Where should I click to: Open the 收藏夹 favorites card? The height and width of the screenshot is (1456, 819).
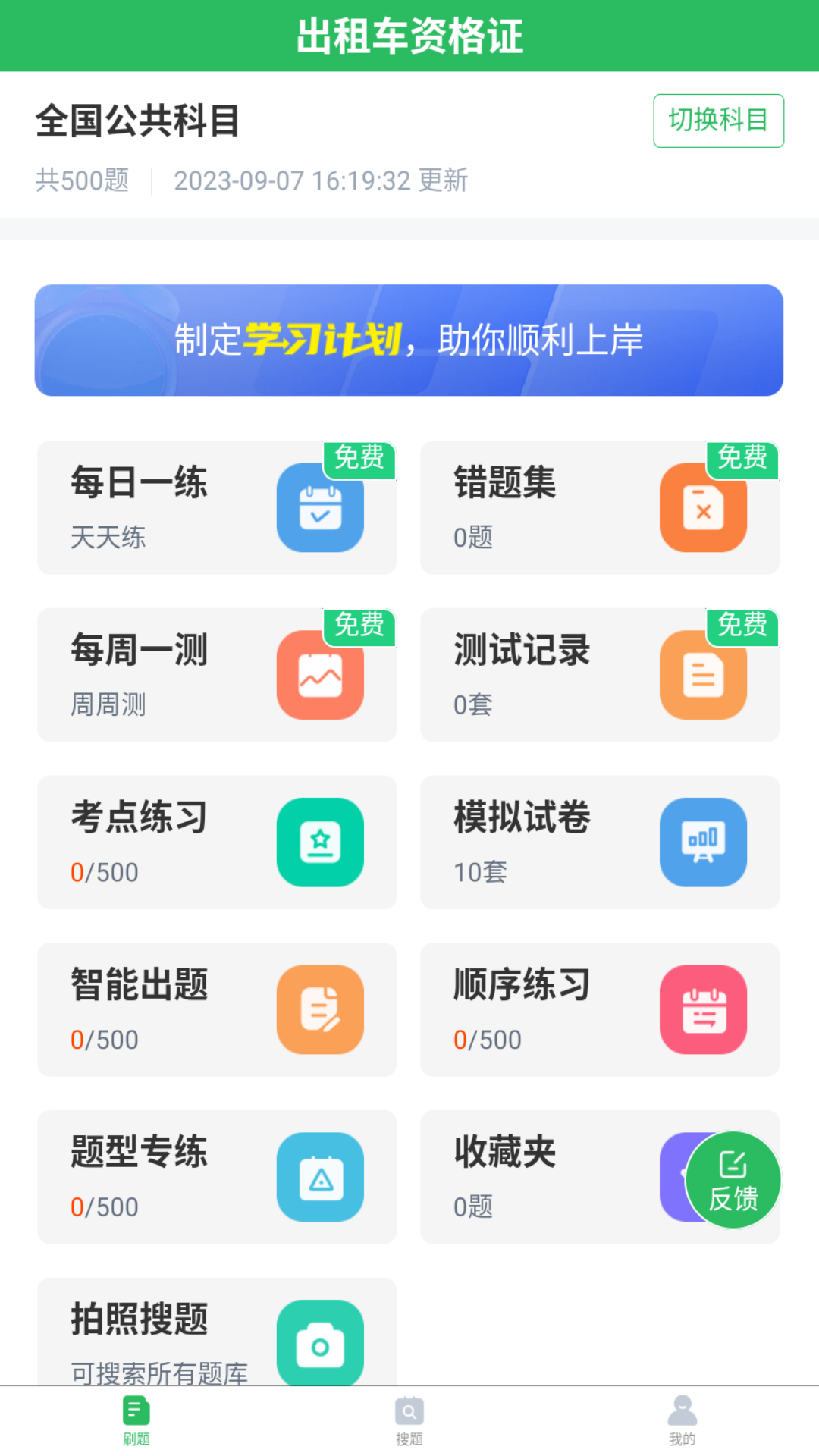pyautogui.click(x=531, y=1178)
